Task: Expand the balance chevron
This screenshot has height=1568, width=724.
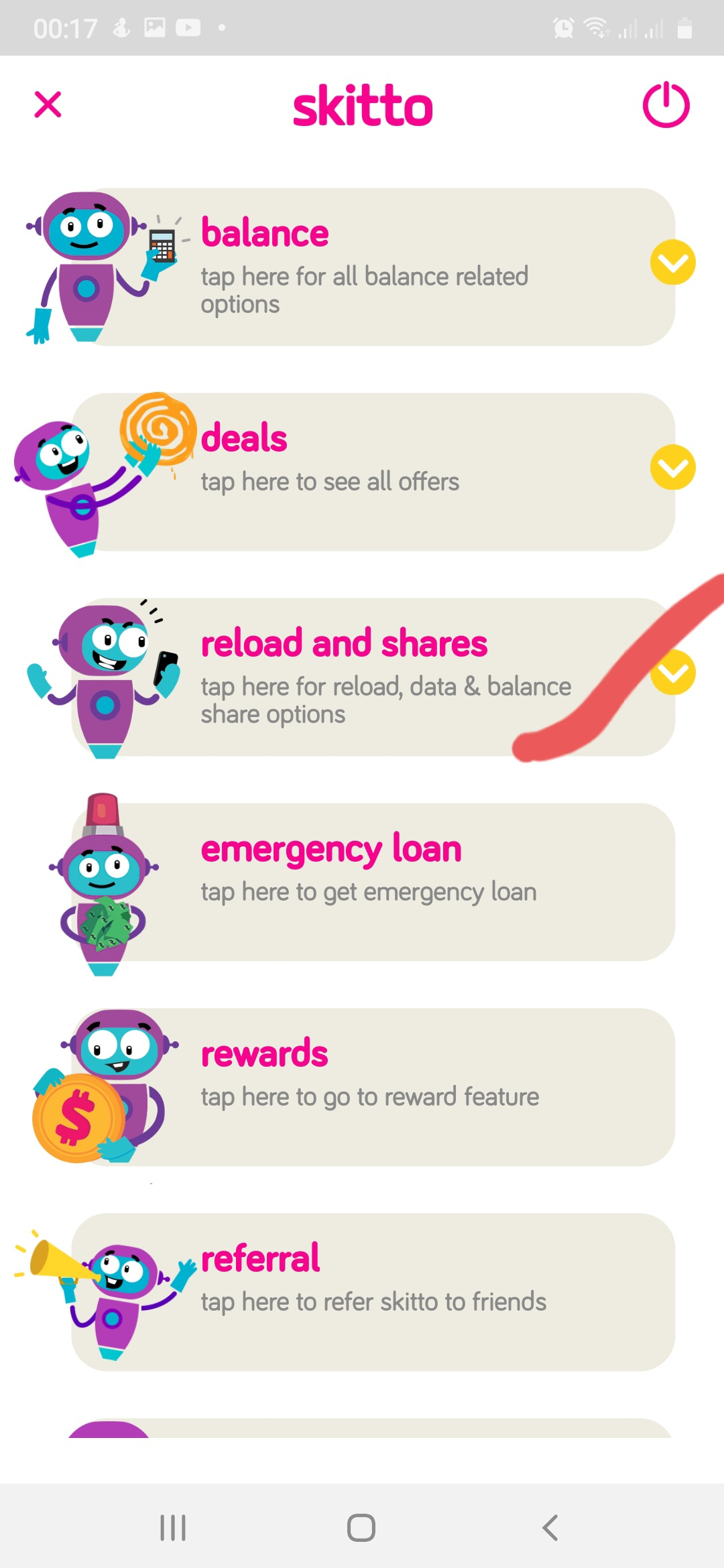Action: click(672, 262)
